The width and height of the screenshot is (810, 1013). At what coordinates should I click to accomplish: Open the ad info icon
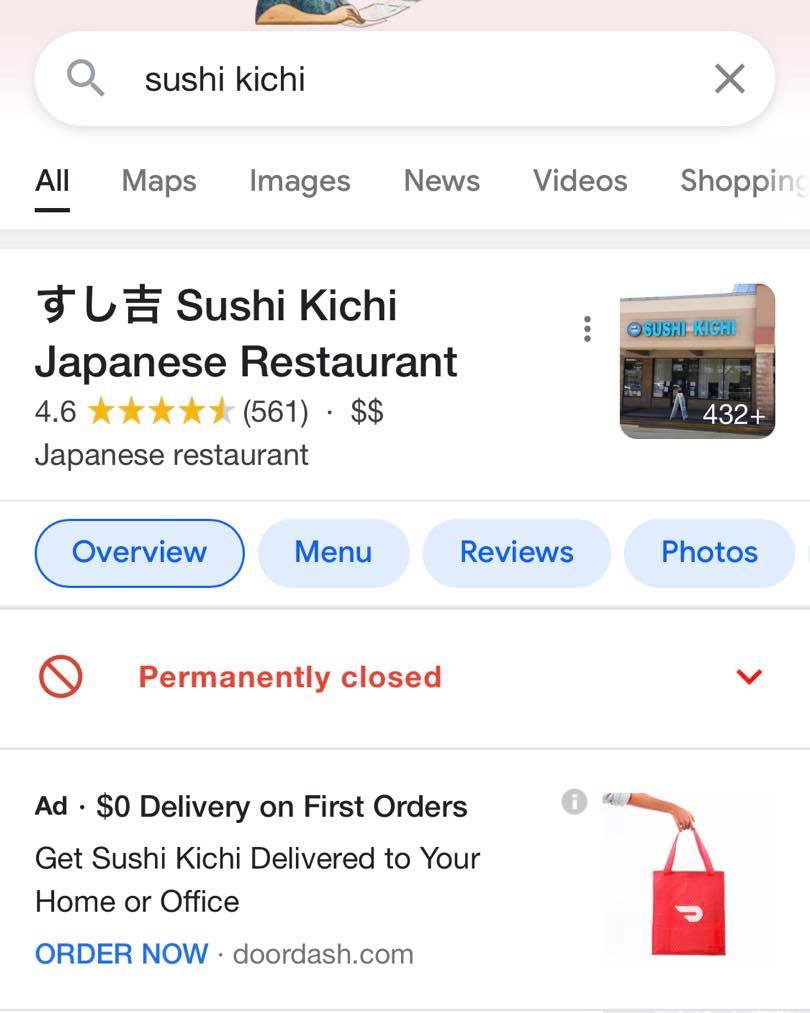pyautogui.click(x=573, y=801)
